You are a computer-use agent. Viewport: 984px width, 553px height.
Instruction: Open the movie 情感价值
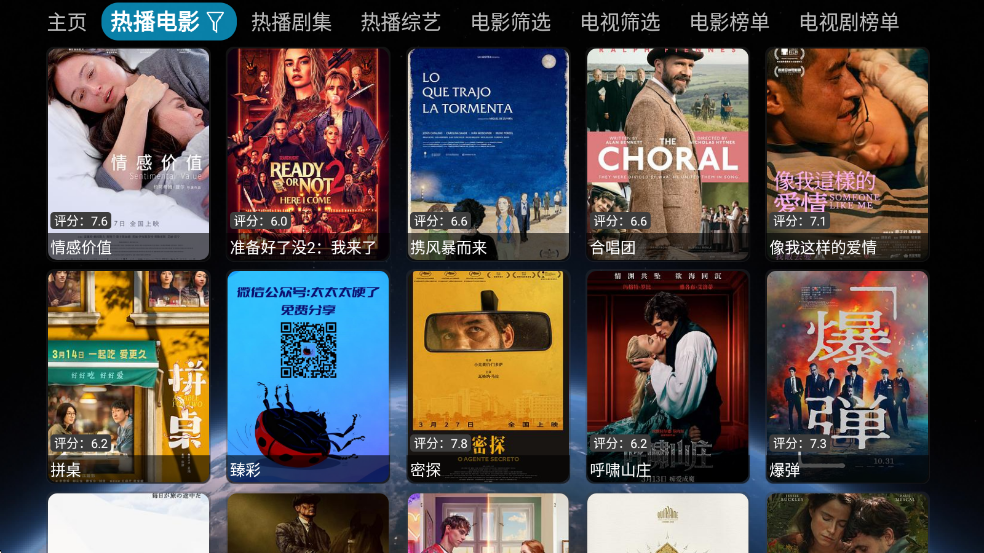tap(128, 154)
